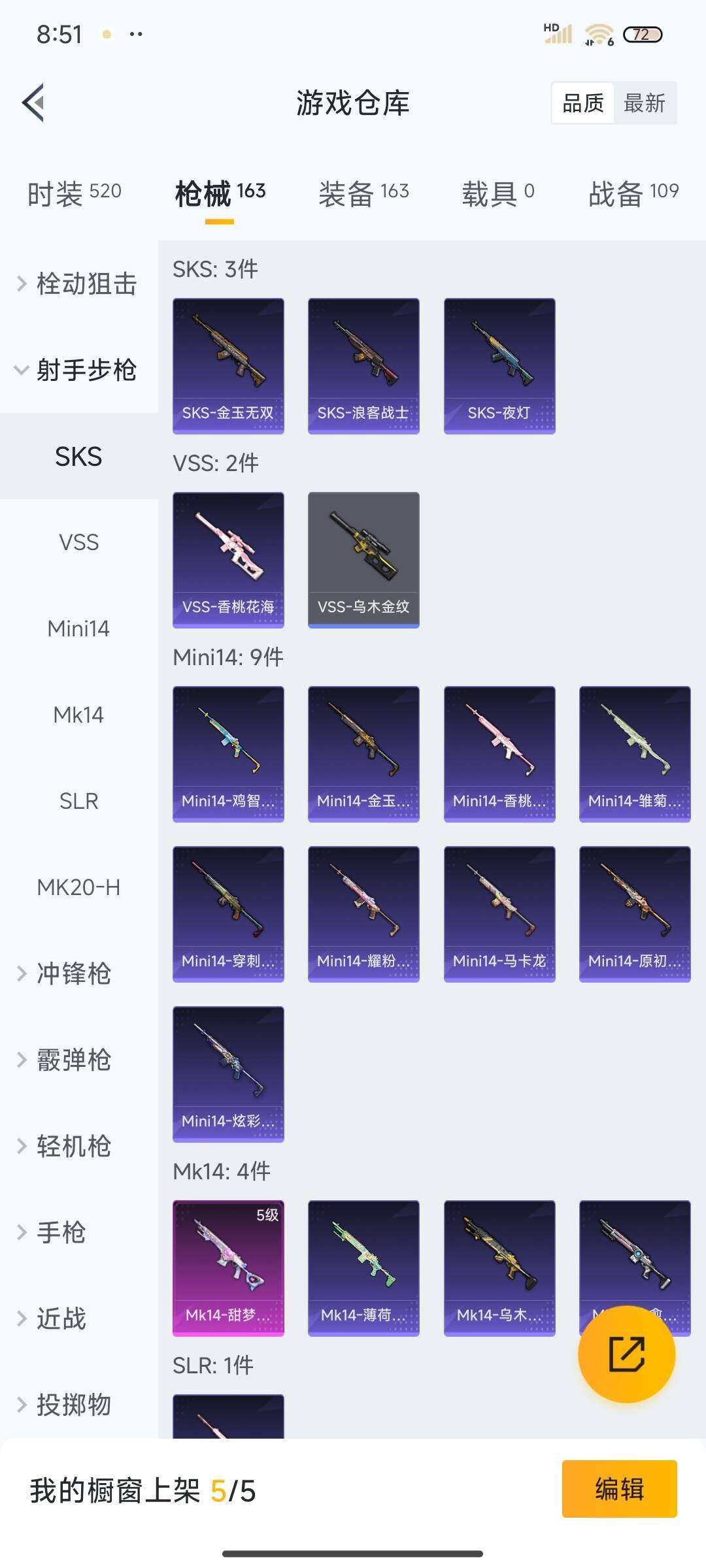Jump to Mini14 in the sidebar
Image resolution: width=706 pixels, height=1568 pixels.
tap(78, 629)
